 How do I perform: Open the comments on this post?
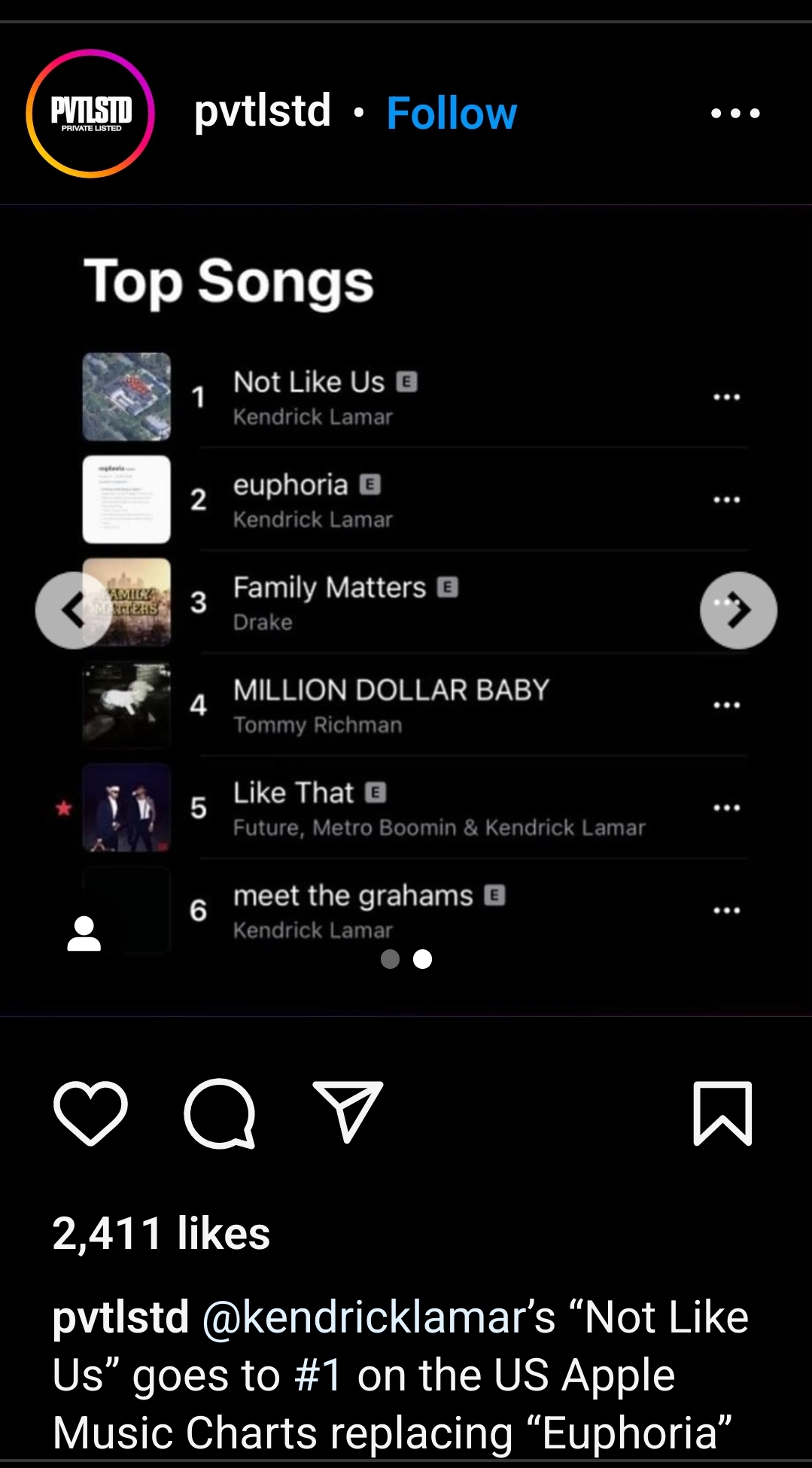[219, 1113]
